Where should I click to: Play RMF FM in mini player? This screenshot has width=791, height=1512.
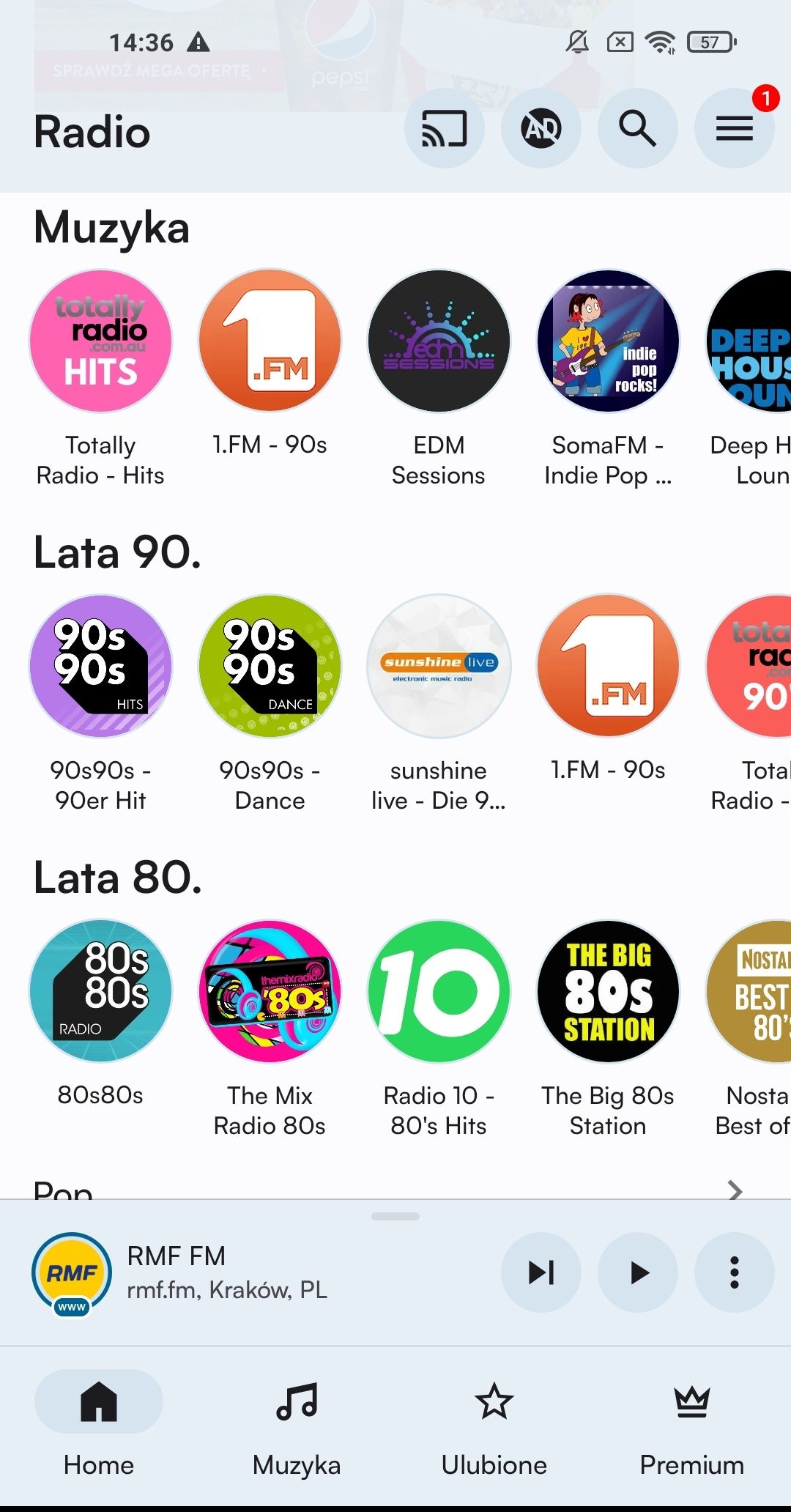[x=637, y=1272]
